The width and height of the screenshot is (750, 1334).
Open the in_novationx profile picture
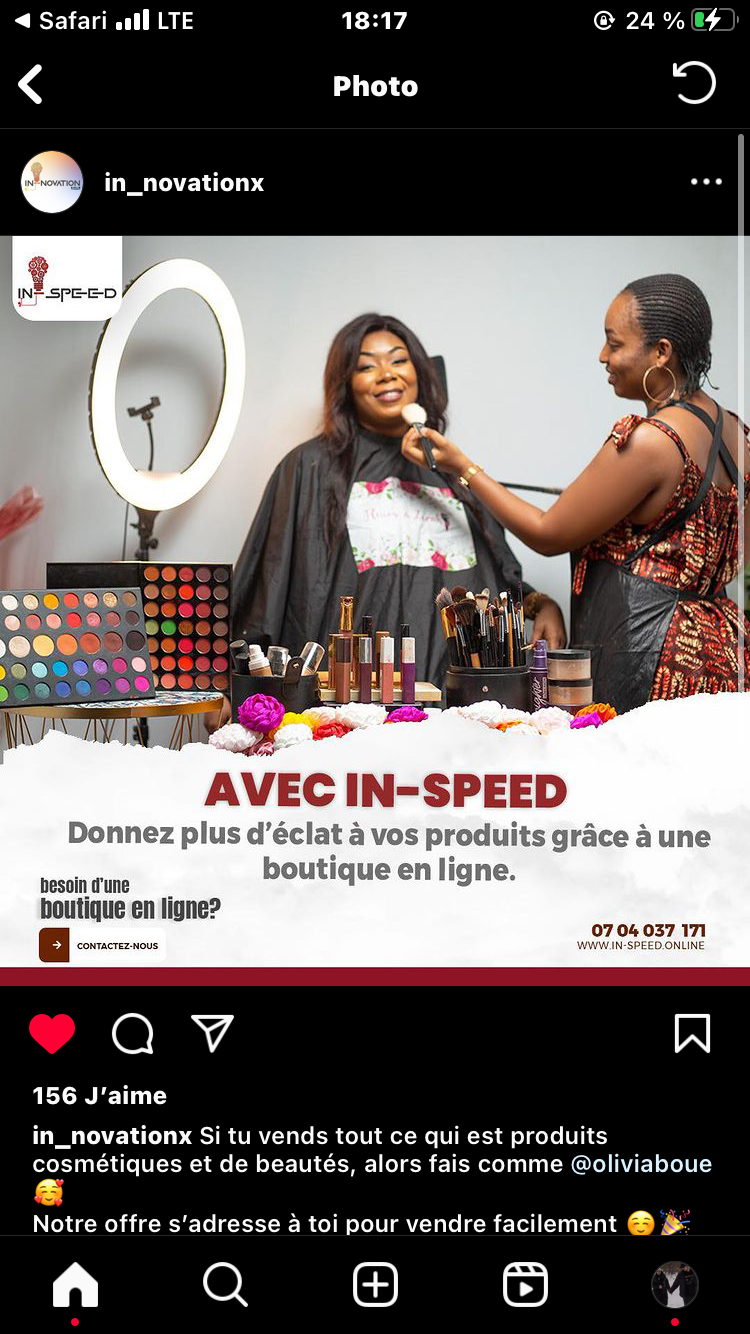click(52, 182)
